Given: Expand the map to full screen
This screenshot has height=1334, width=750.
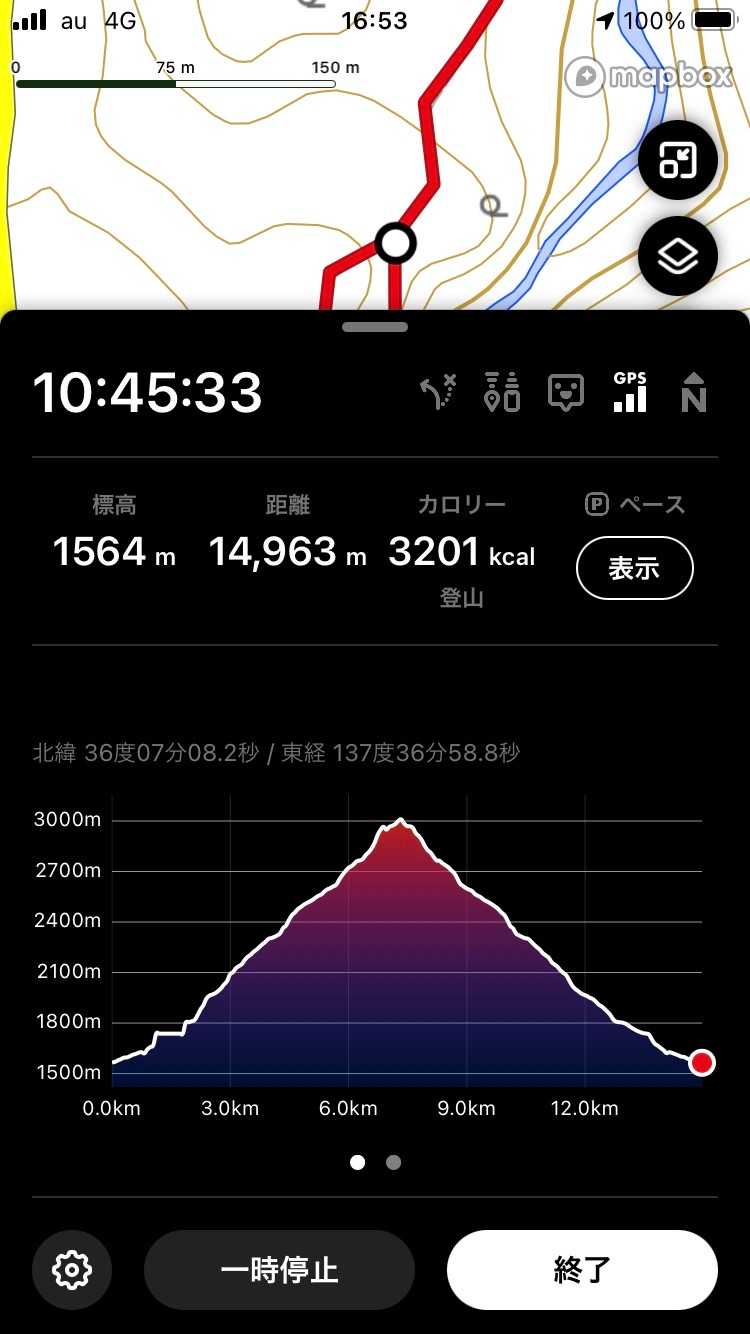Looking at the screenshot, I should click(678, 160).
